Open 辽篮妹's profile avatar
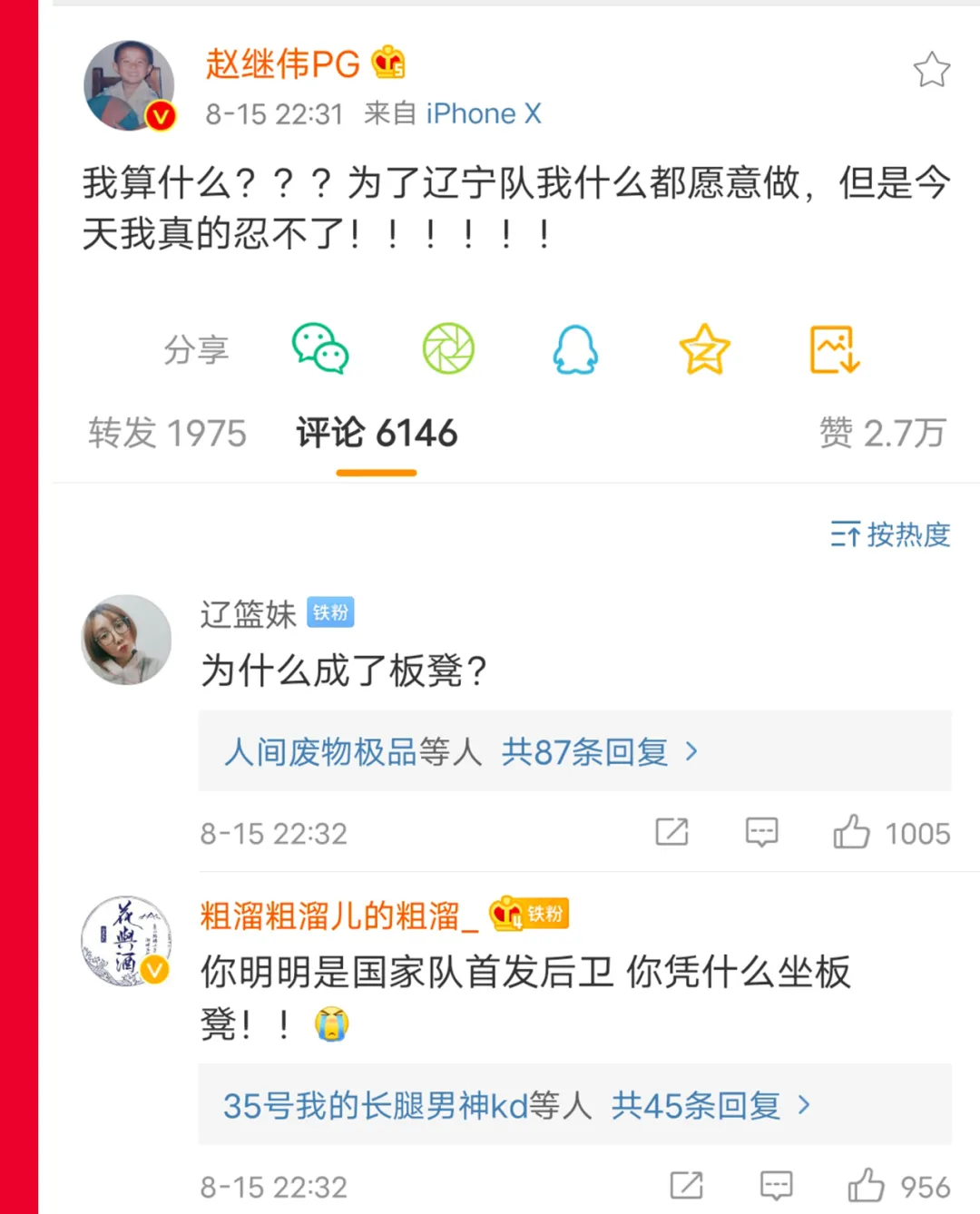The image size is (980, 1214). point(126,639)
